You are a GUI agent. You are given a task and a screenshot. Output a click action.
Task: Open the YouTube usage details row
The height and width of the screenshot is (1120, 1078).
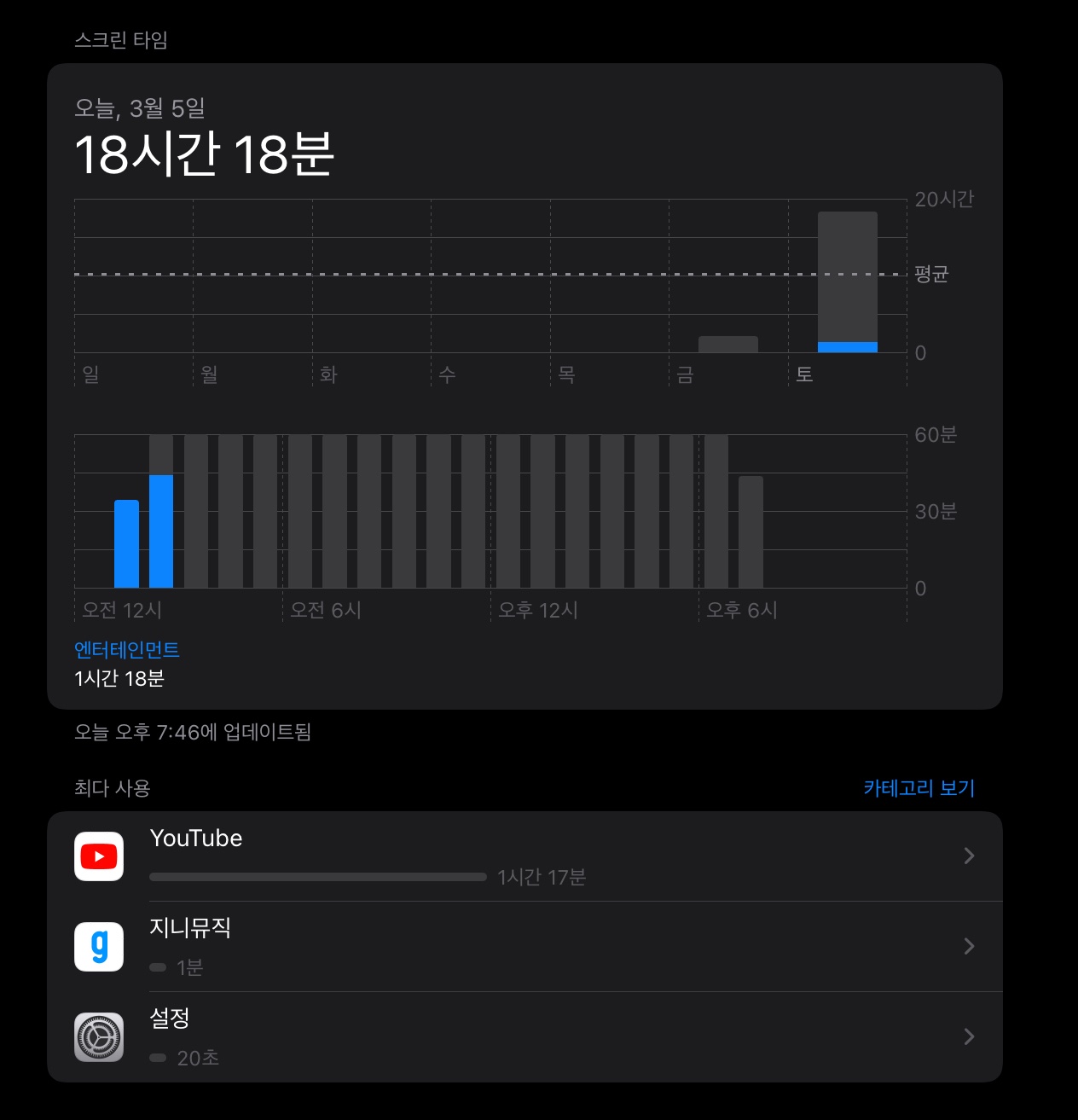[524, 856]
